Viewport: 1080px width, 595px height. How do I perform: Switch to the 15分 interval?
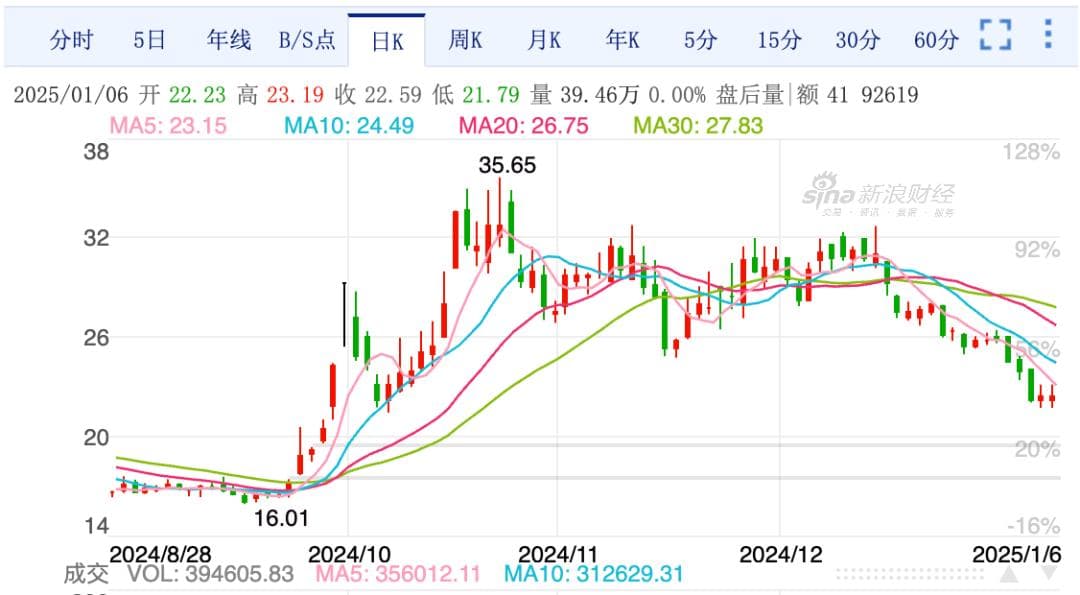click(779, 40)
